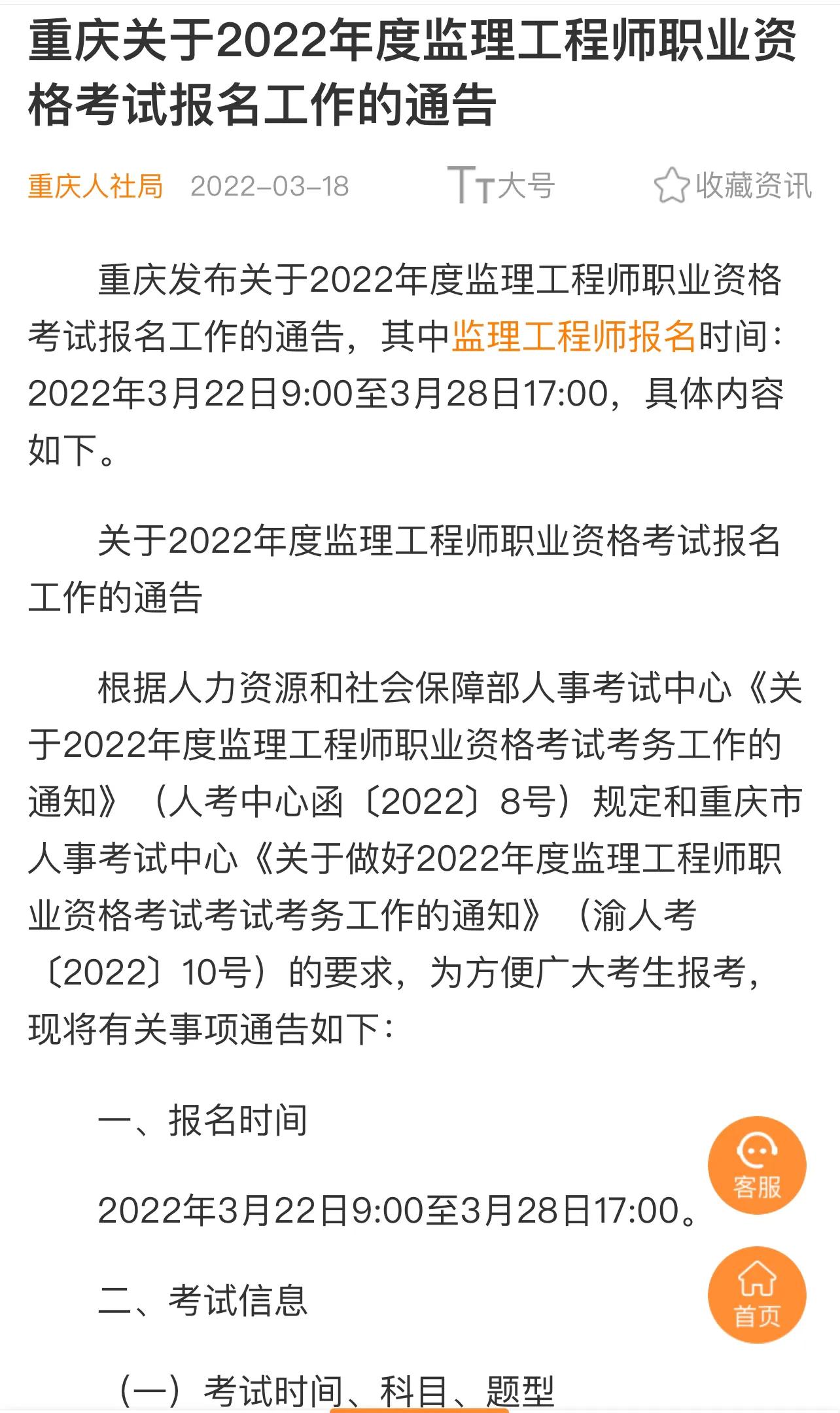Open font size options via TT control
Viewport: 840px width, 1413px height.
pos(474,186)
